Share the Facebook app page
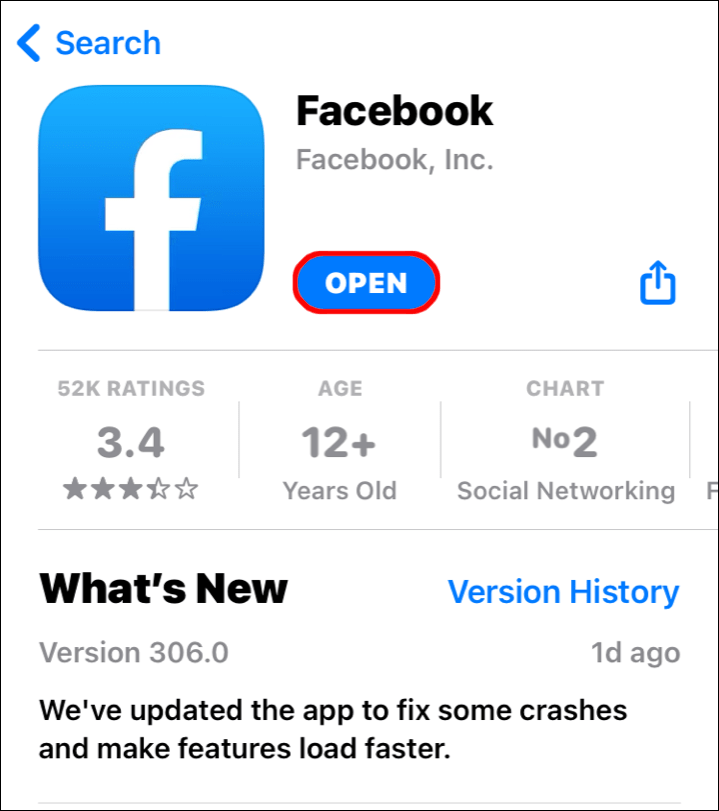719x811 pixels. coord(657,283)
